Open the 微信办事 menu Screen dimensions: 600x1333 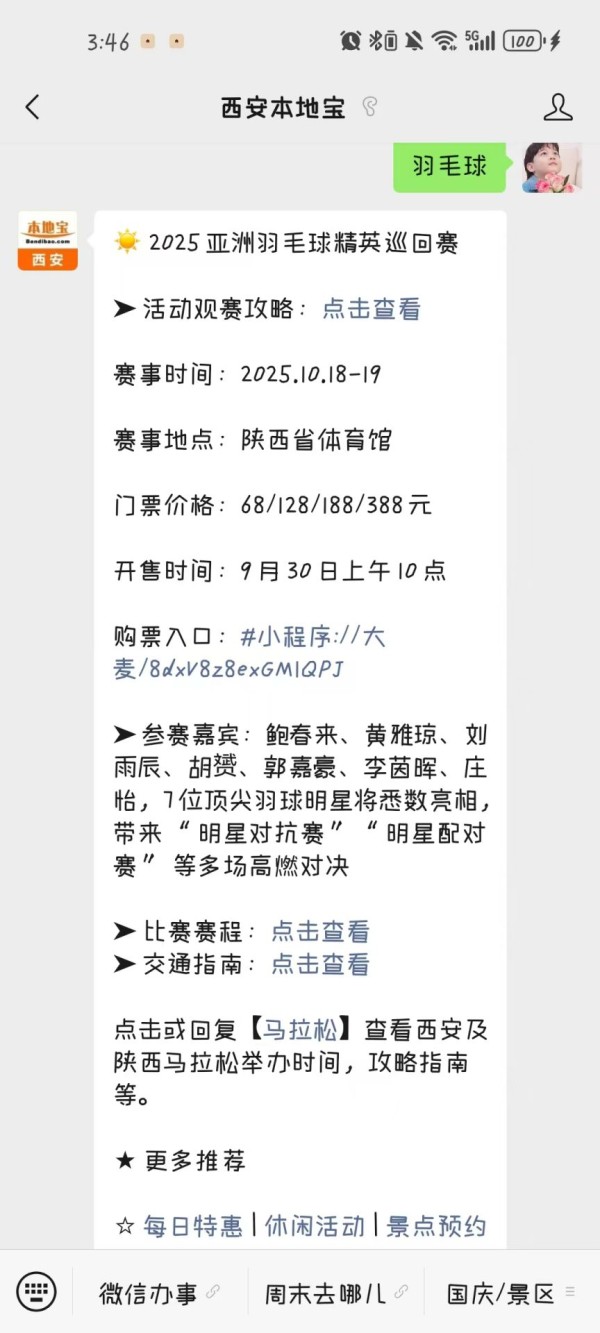pyautogui.click(x=150, y=1294)
